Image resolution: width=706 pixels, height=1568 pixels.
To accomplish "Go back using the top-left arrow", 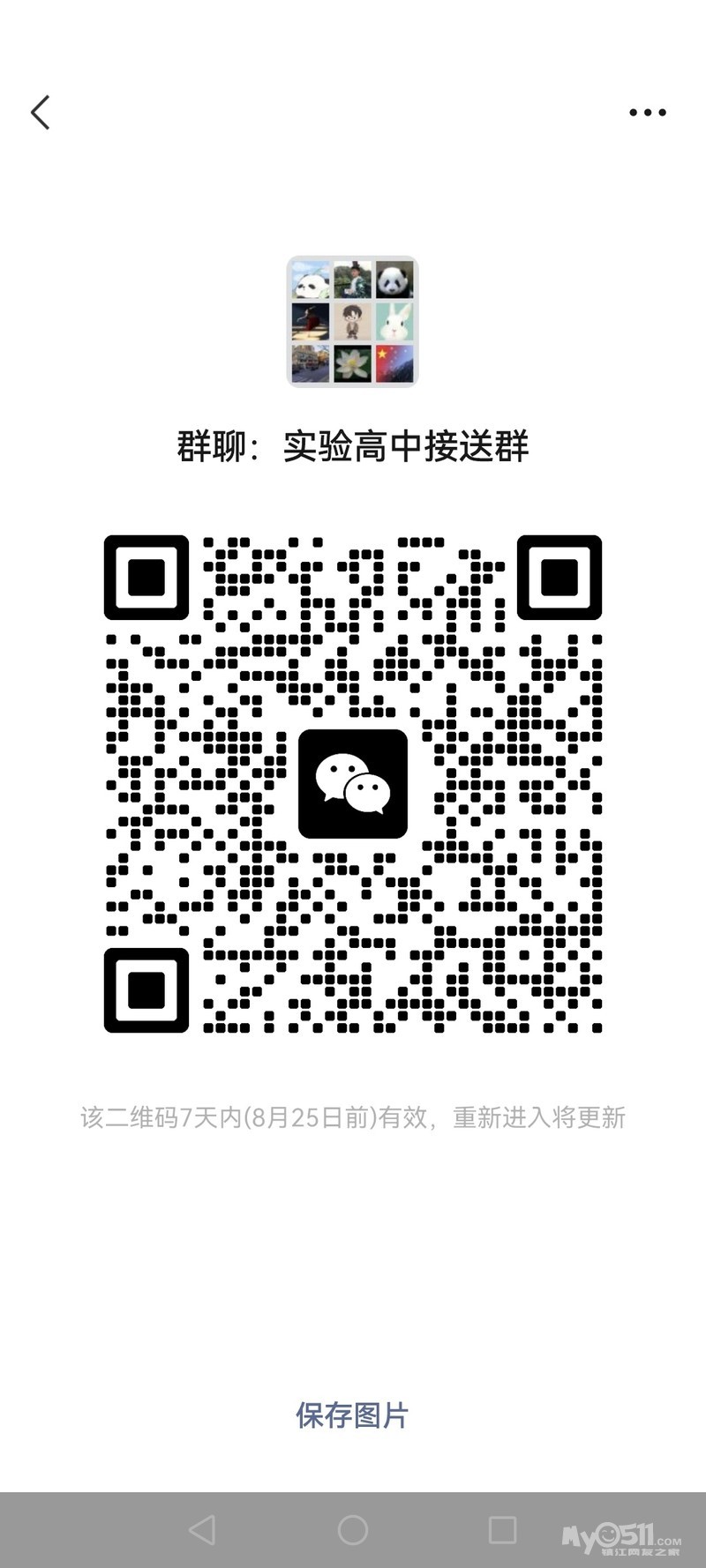I will [40, 113].
